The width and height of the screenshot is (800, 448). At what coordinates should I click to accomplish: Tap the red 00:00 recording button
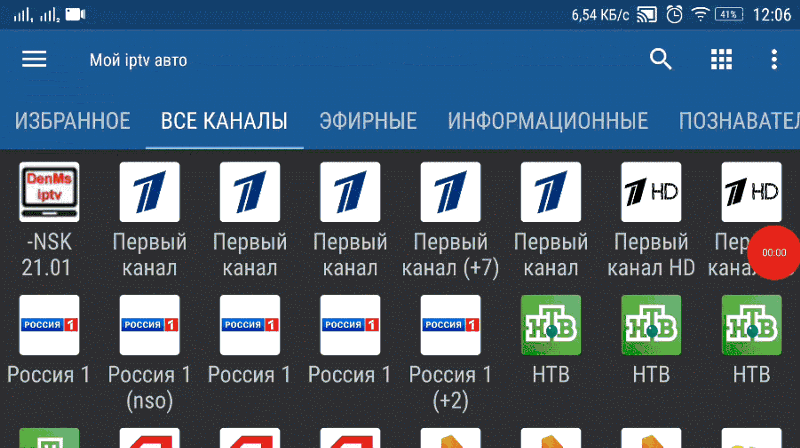[774, 253]
